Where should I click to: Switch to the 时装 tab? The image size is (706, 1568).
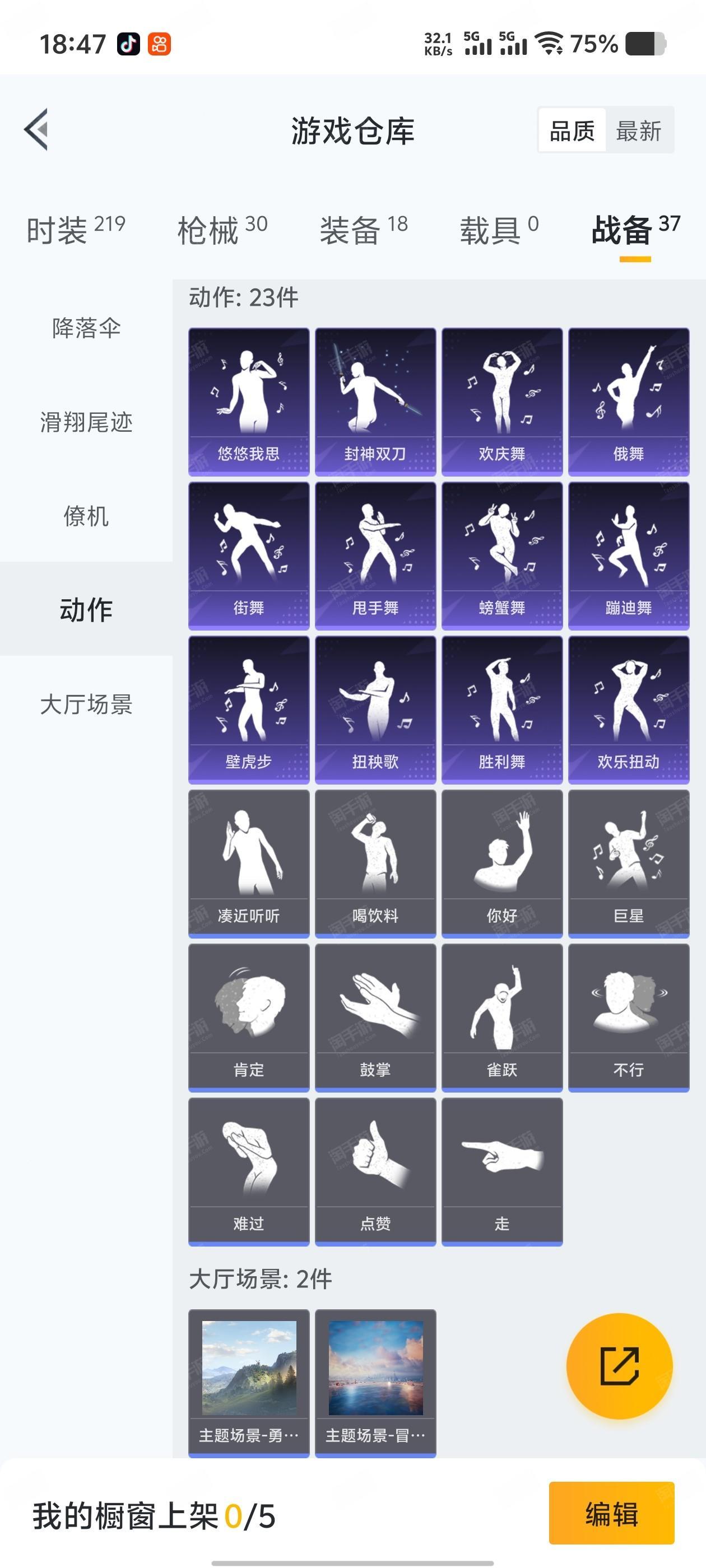[x=76, y=230]
